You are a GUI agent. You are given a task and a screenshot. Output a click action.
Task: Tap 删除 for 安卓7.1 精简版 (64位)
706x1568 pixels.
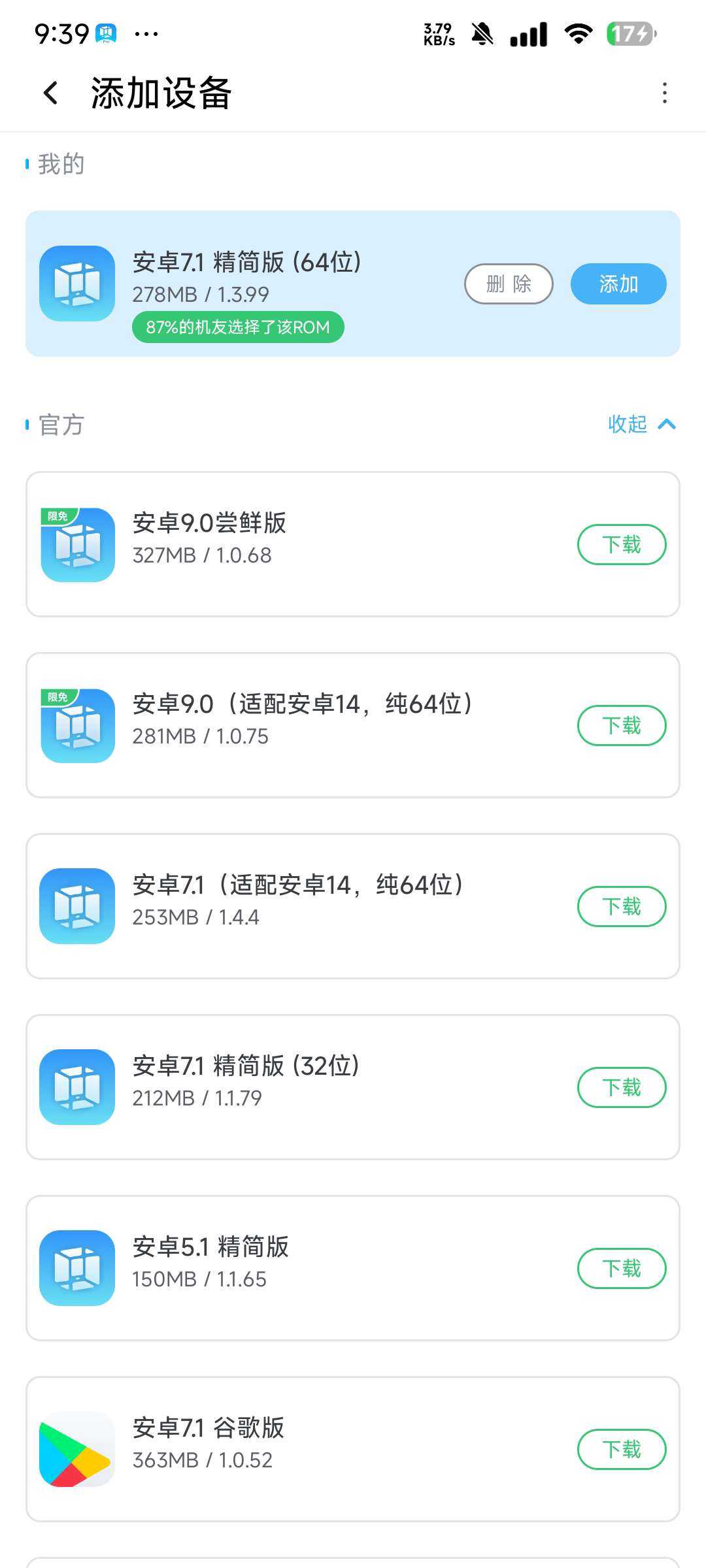(x=509, y=284)
